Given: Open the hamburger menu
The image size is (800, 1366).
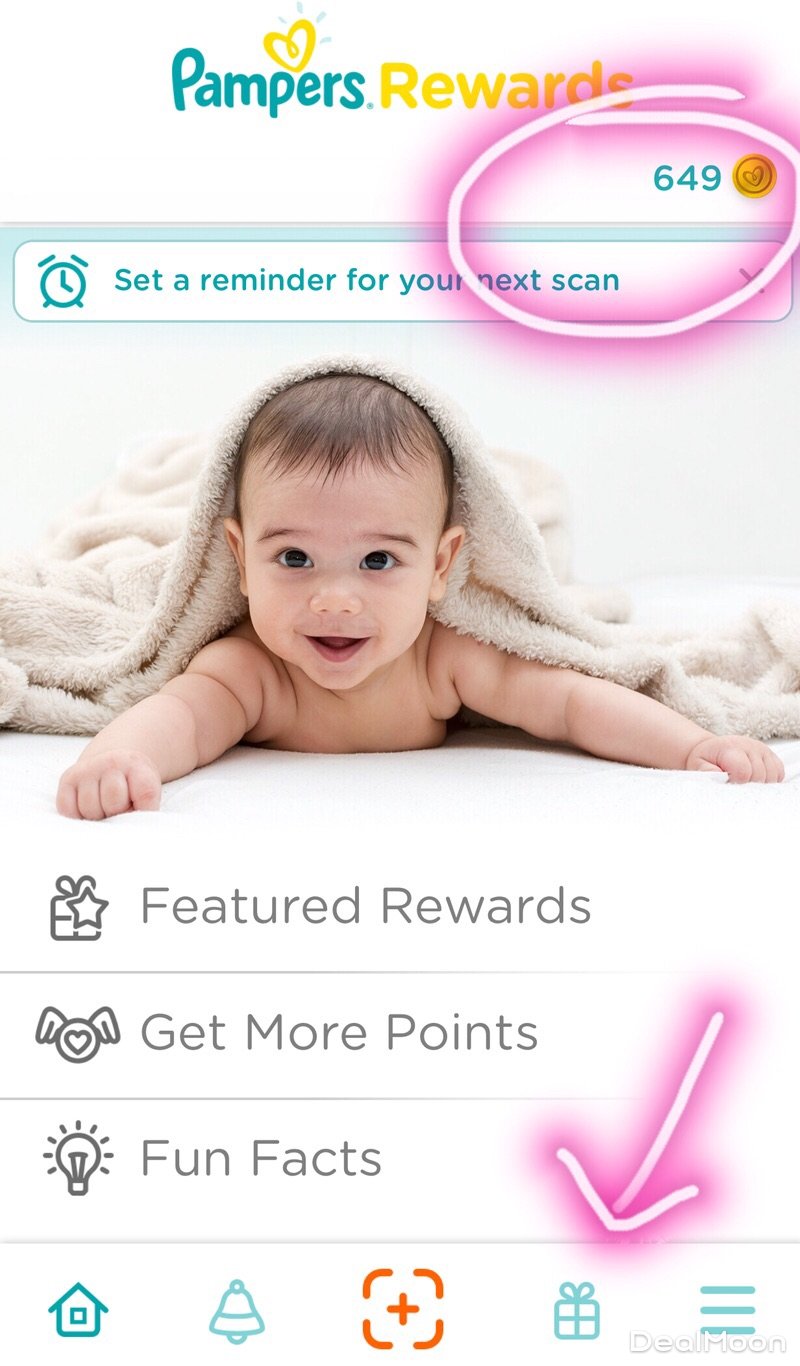Looking at the screenshot, I should click(727, 1310).
